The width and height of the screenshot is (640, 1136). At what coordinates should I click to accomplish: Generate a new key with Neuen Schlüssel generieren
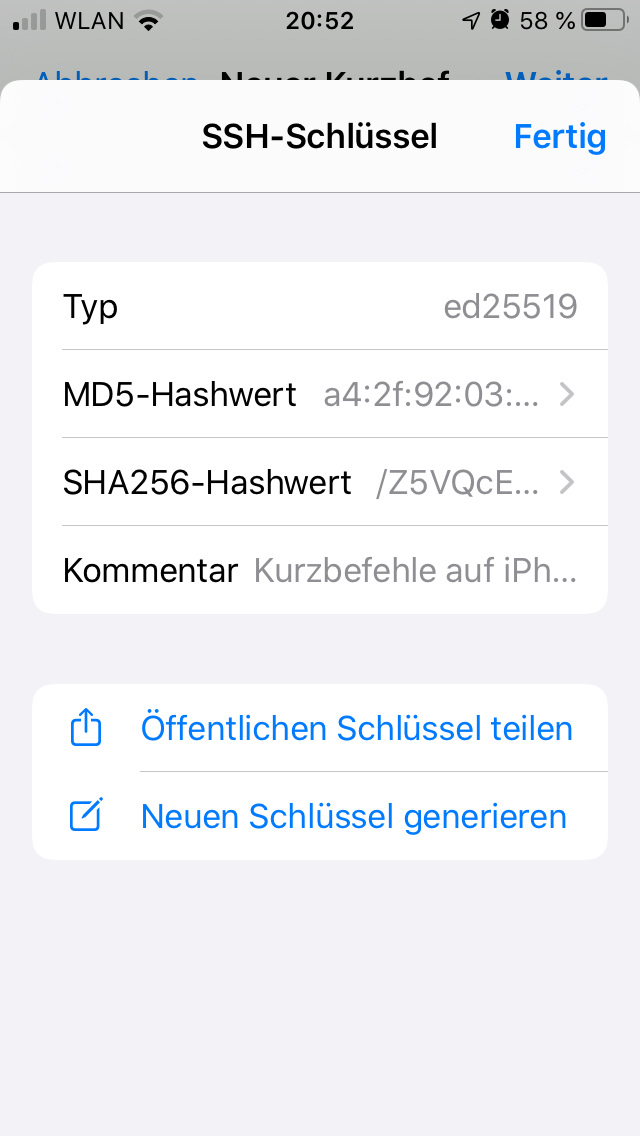pyautogui.click(x=353, y=816)
